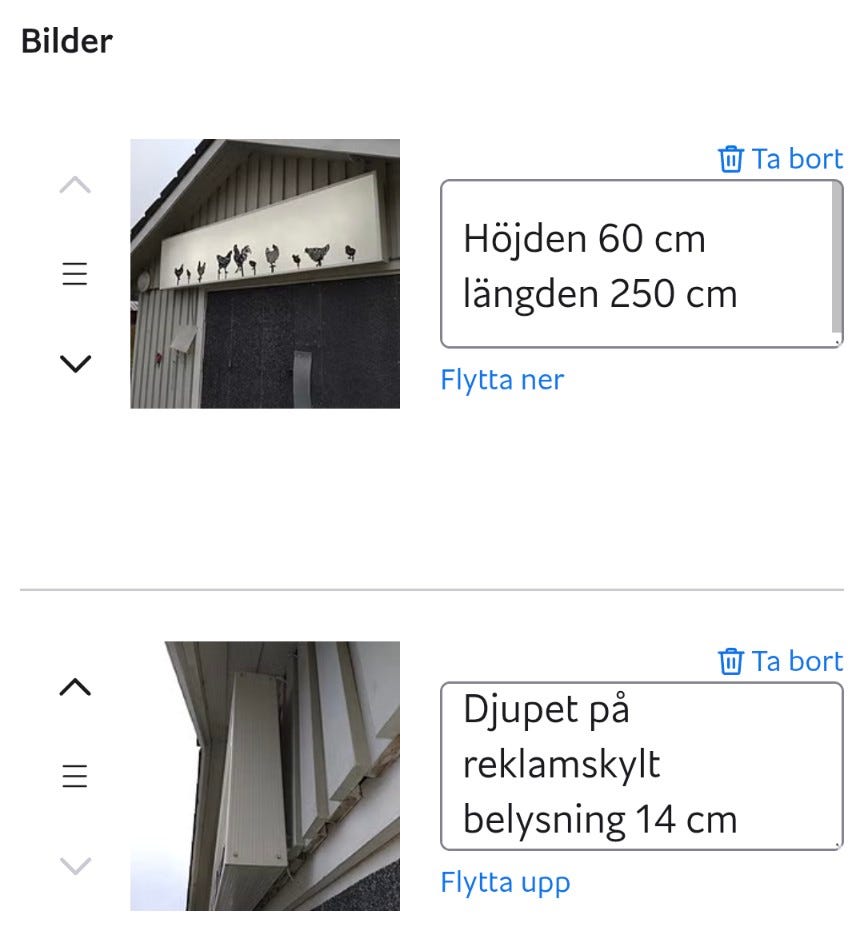The image size is (864, 944).
Task: Click the divider line between the two image rows
Action: pyautogui.click(x=432, y=588)
